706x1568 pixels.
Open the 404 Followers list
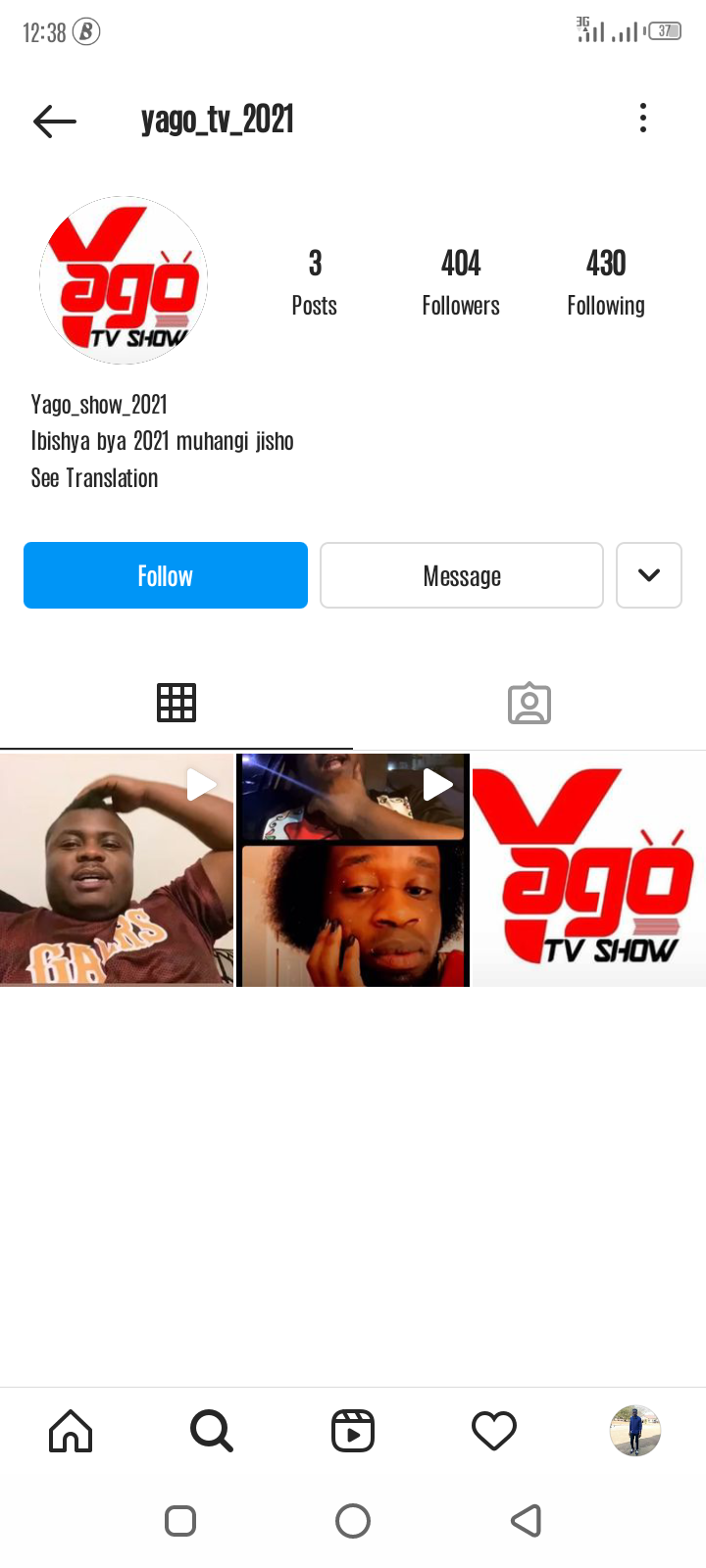pos(461,282)
